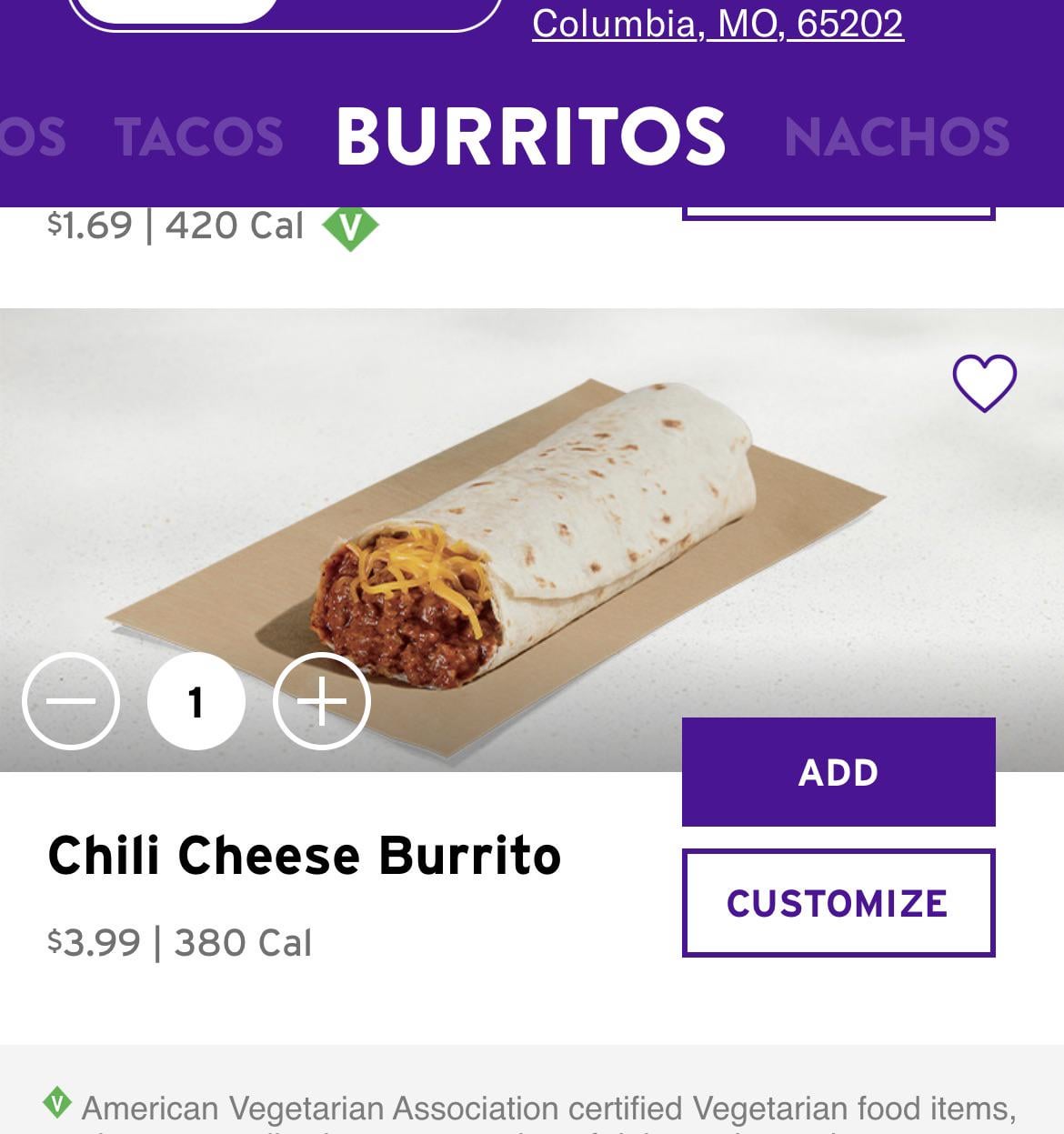Switch to the Nachos category tab
The image size is (1064, 1134).
point(897,136)
